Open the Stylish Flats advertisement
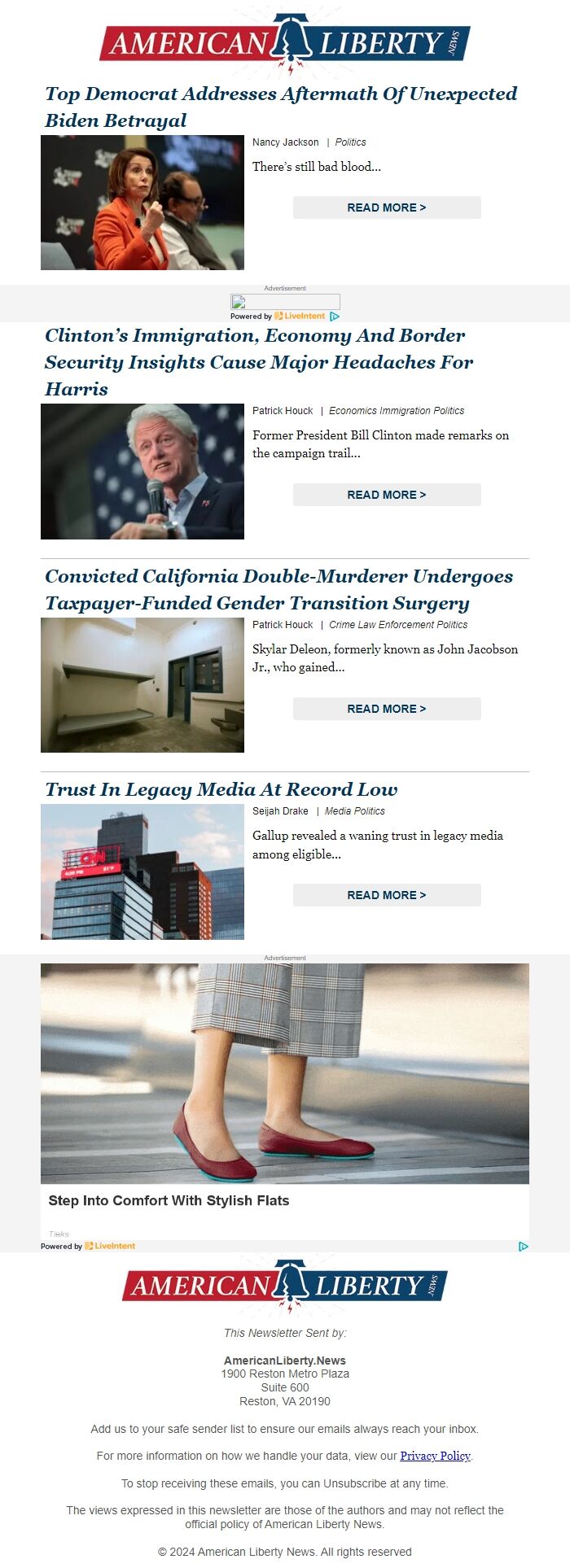 pos(285,1082)
